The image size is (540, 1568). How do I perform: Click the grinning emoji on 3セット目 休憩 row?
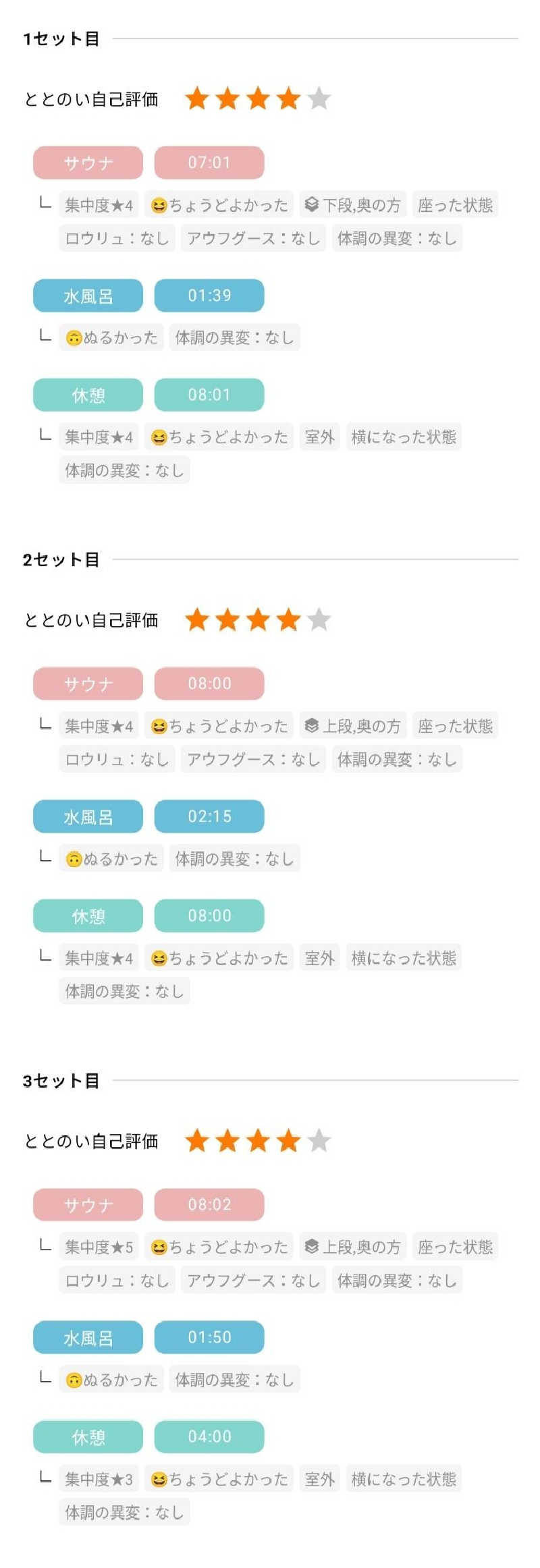pyautogui.click(x=158, y=1479)
